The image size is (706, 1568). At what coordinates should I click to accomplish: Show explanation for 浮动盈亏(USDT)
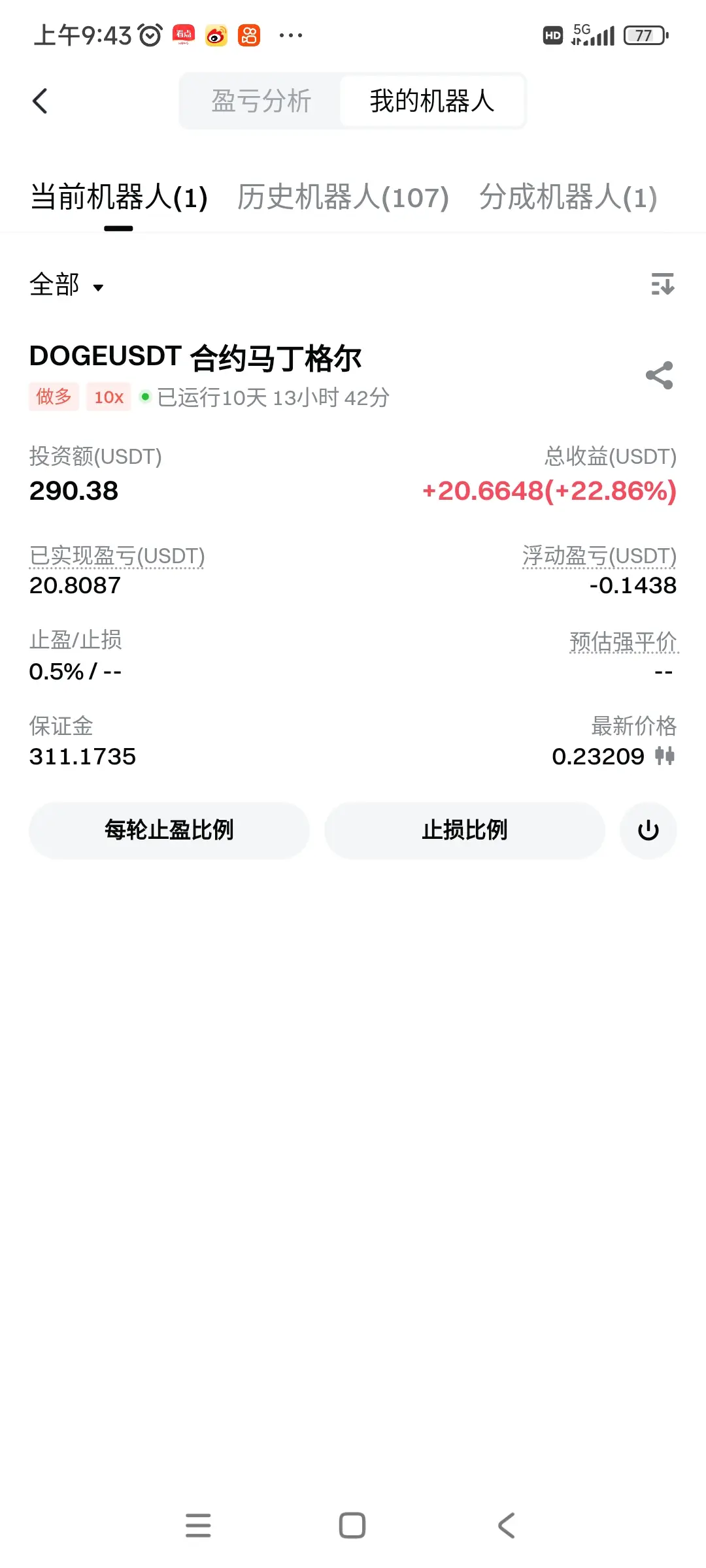point(599,556)
